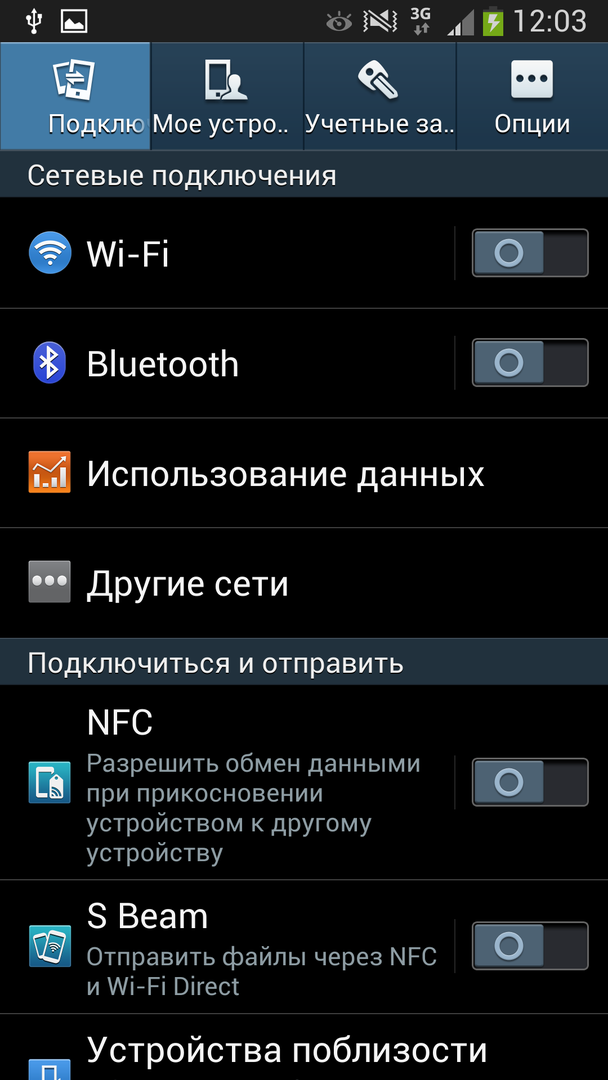Open Устройства поблизости

(x=287, y=1052)
